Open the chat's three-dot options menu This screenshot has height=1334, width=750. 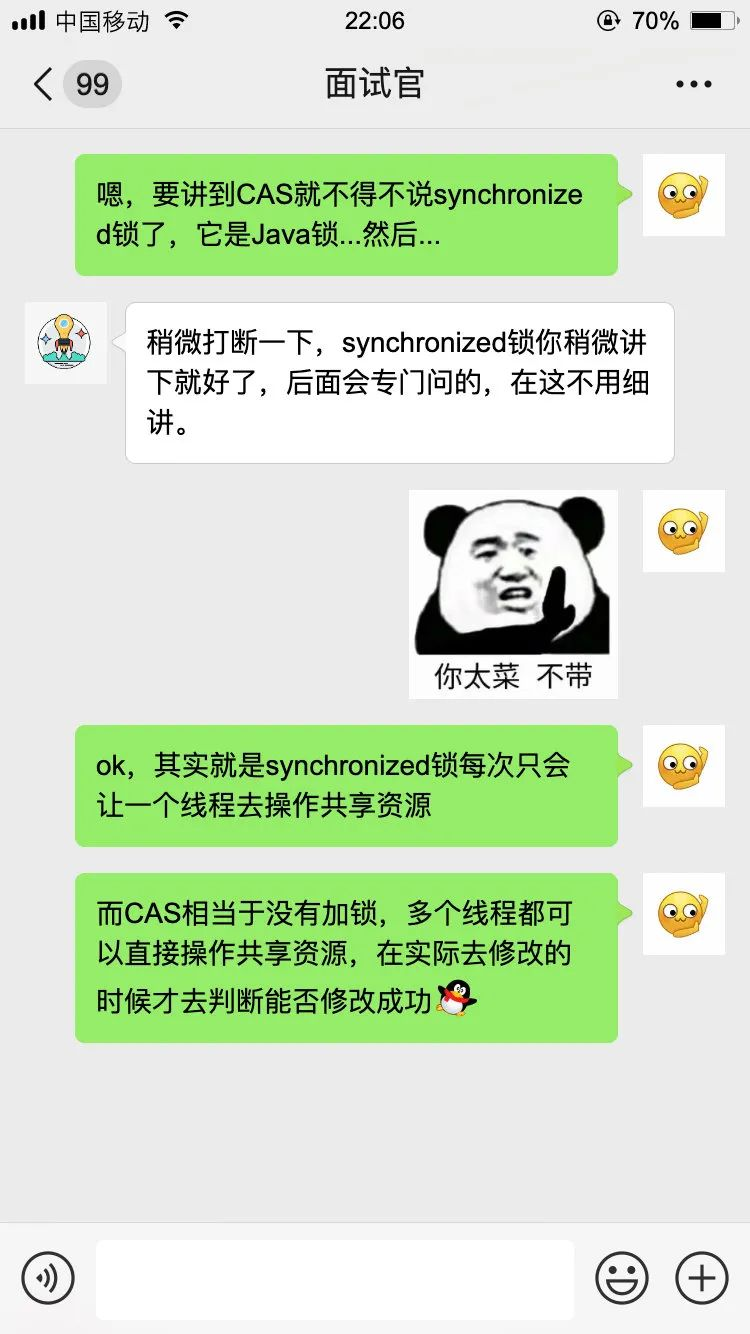693,85
